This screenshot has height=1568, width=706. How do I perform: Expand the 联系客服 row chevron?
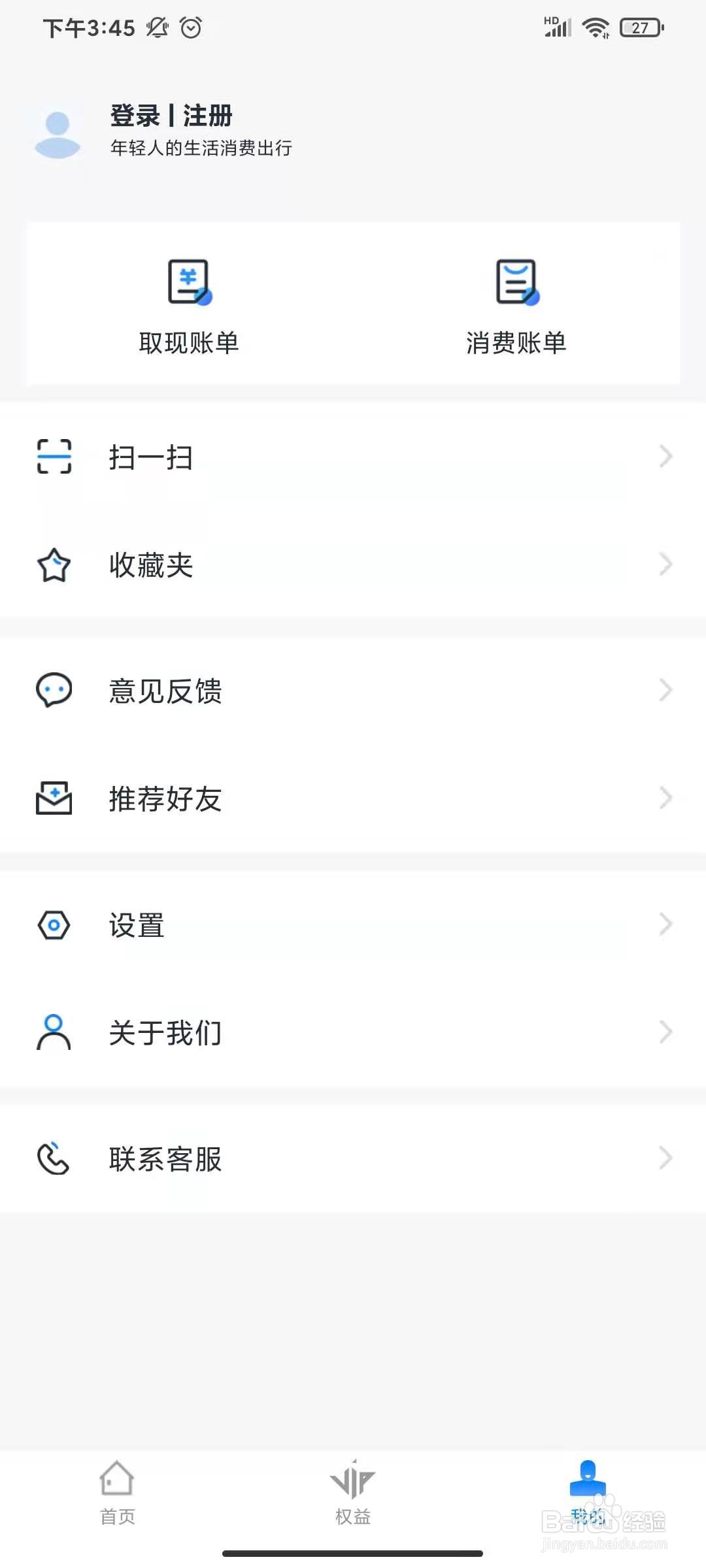[665, 1156]
